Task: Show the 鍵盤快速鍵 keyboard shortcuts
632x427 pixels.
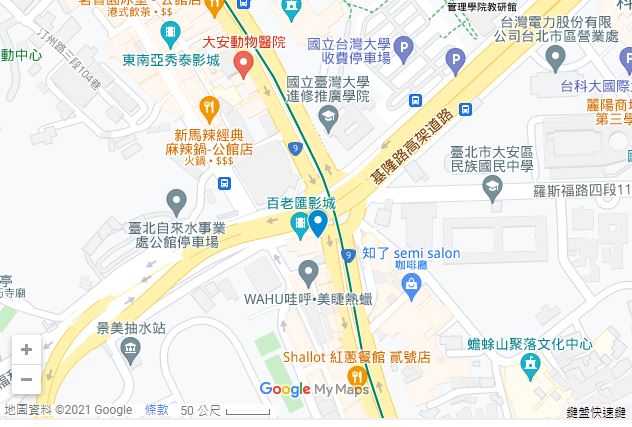Action: pyautogui.click(x=597, y=411)
